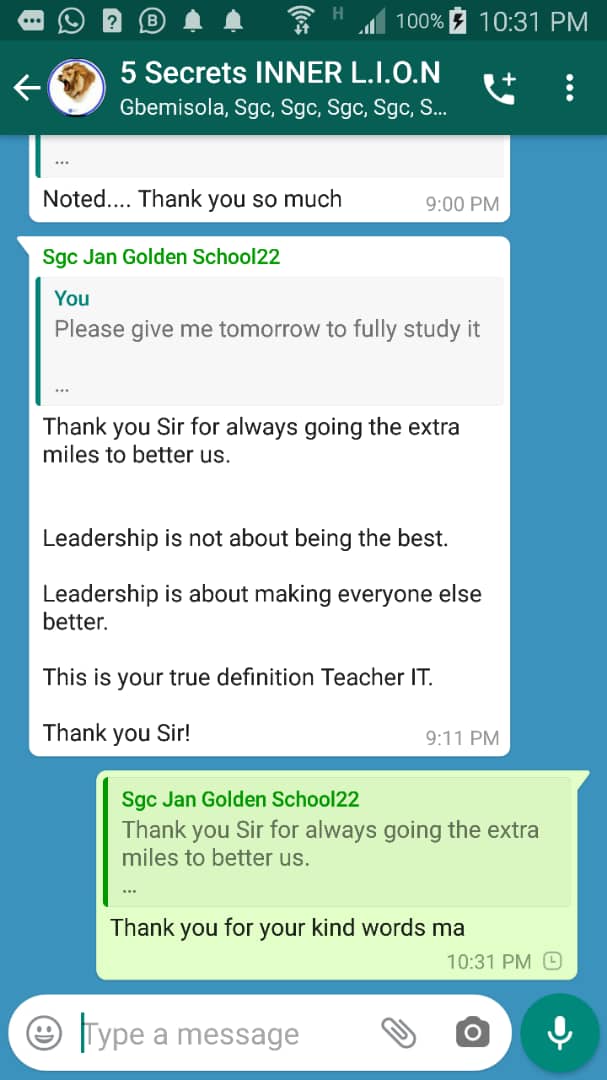Viewport: 607px width, 1080px height.
Task: Attach a file with the paperclip
Action: click(x=399, y=1033)
